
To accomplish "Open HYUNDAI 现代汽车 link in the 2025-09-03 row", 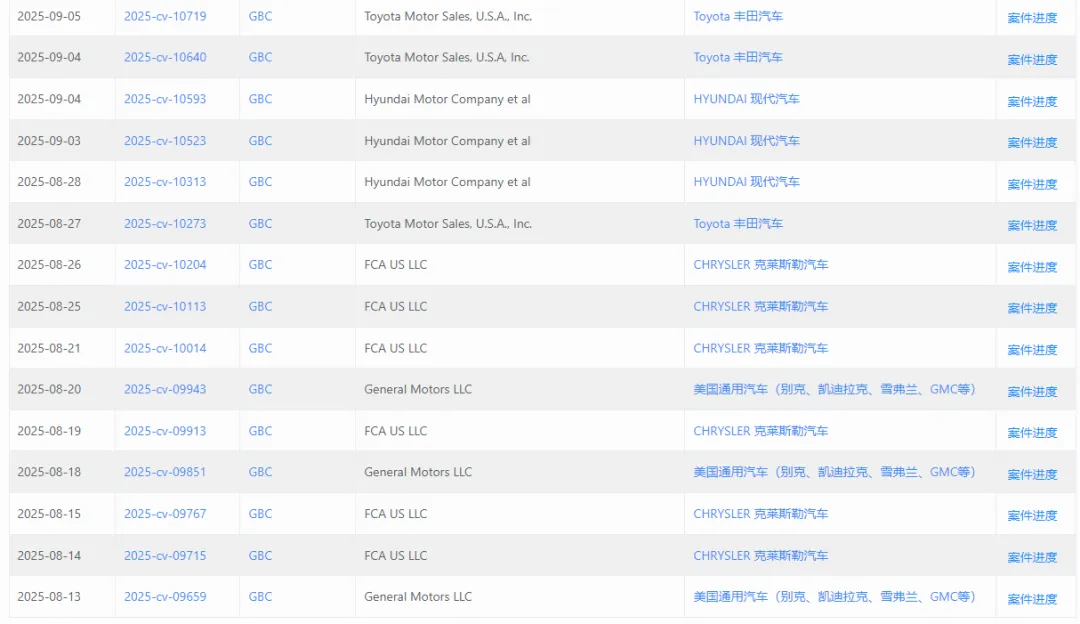I will coord(746,141).
